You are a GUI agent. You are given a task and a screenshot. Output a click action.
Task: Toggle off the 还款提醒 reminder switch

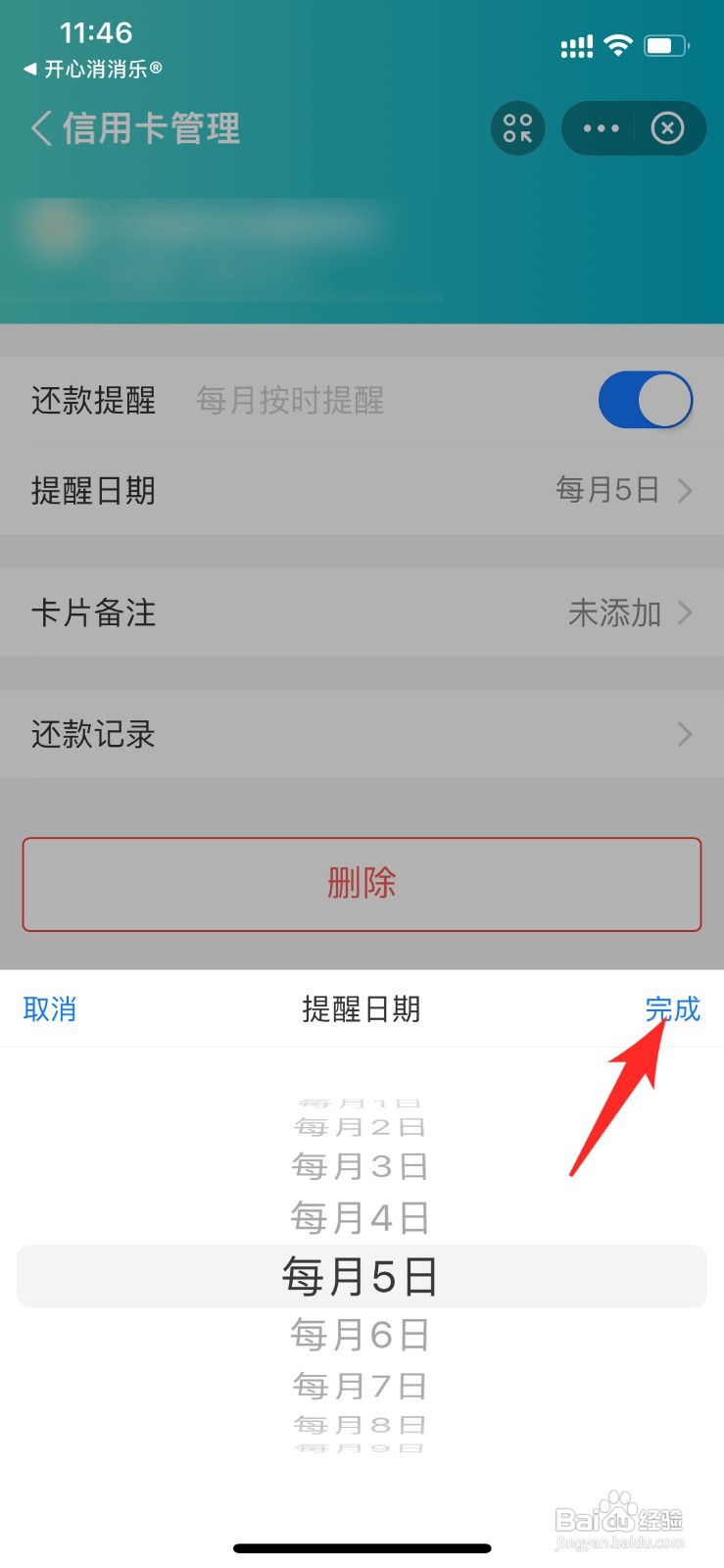644,400
